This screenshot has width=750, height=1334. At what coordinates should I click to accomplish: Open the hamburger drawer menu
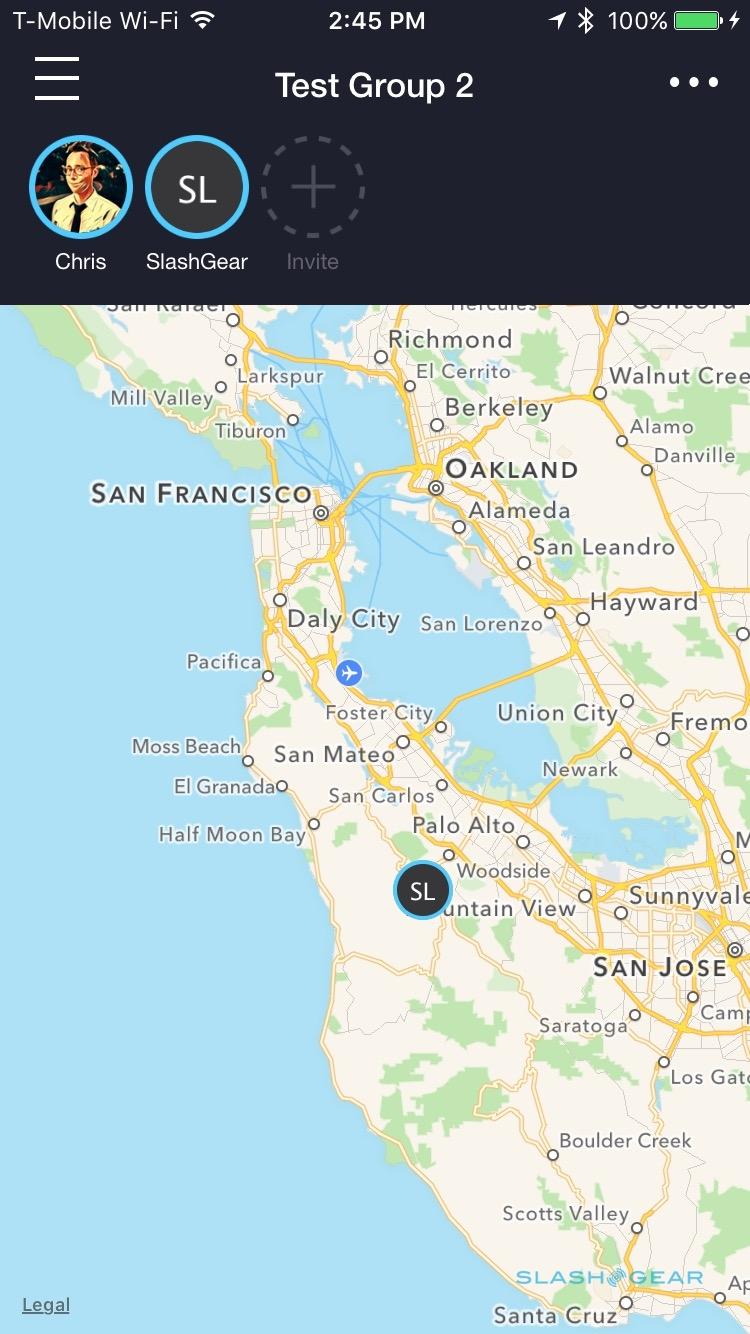(x=57, y=79)
